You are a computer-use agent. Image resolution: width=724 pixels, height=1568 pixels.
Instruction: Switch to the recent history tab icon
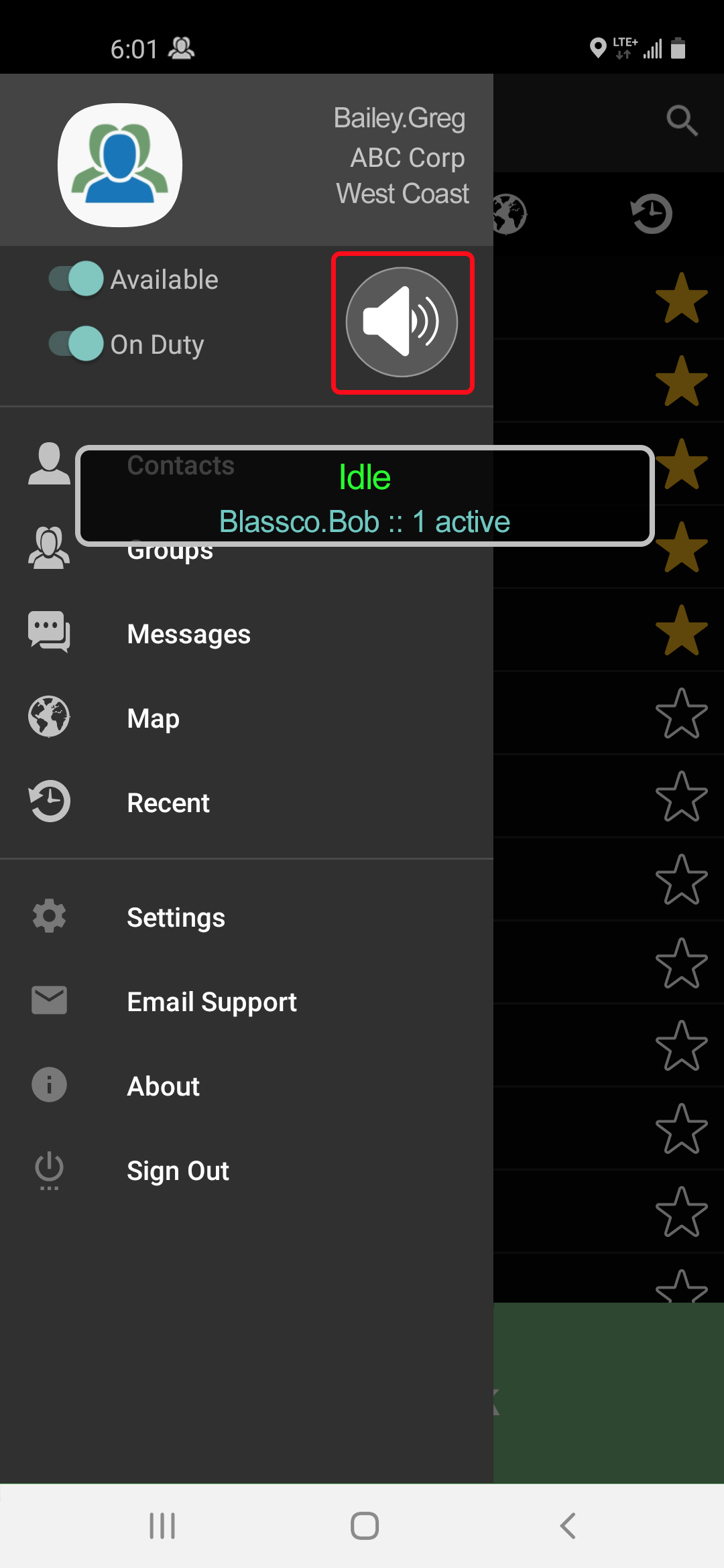coord(651,214)
